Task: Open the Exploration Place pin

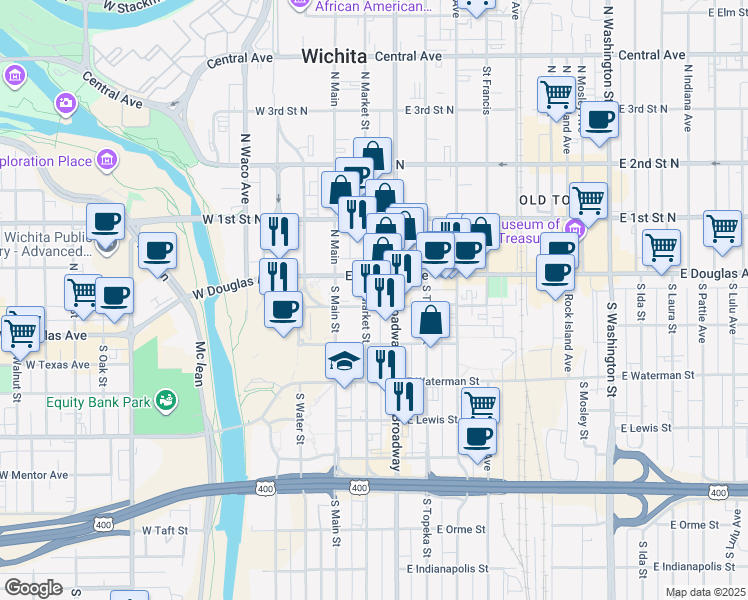Action: tap(107, 160)
